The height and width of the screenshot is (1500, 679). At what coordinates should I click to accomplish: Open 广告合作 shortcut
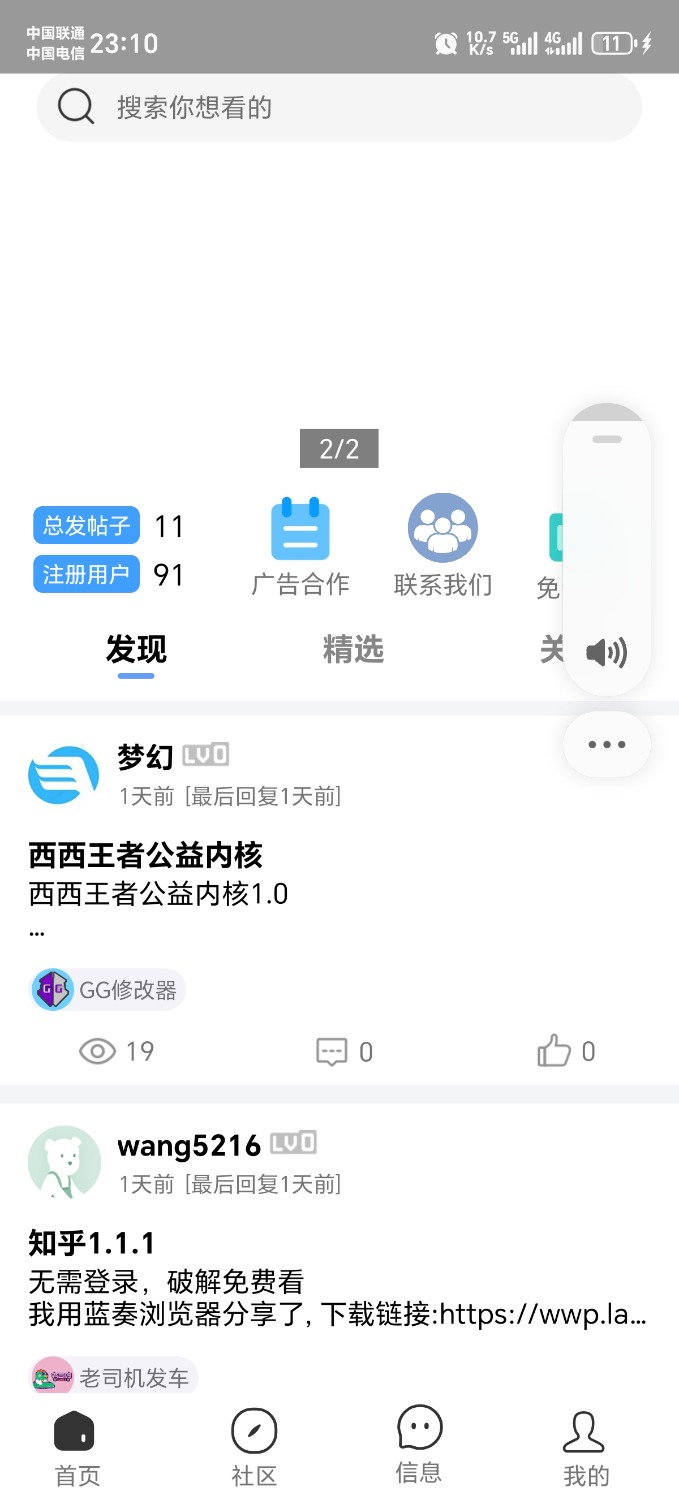300,546
